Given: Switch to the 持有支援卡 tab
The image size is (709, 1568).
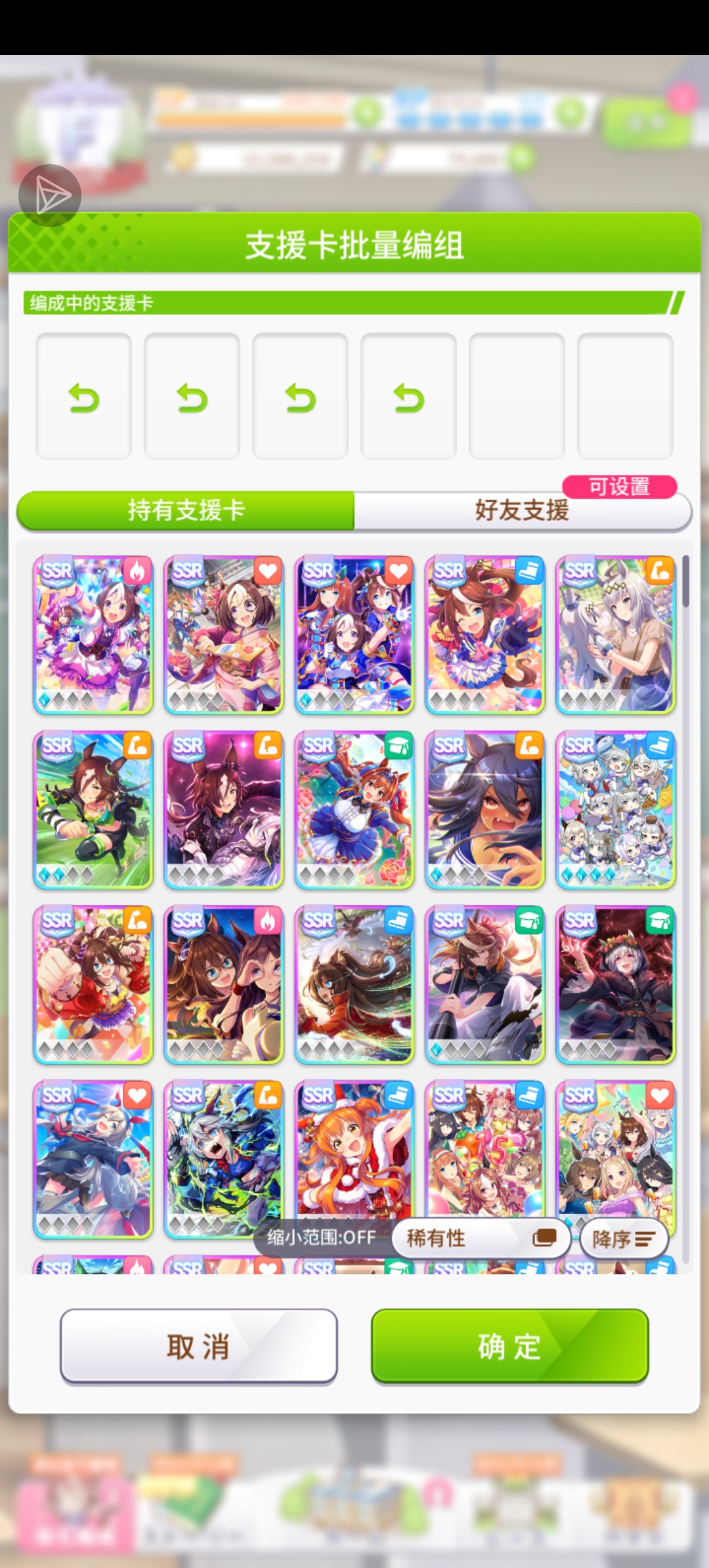Looking at the screenshot, I should pyautogui.click(x=186, y=510).
